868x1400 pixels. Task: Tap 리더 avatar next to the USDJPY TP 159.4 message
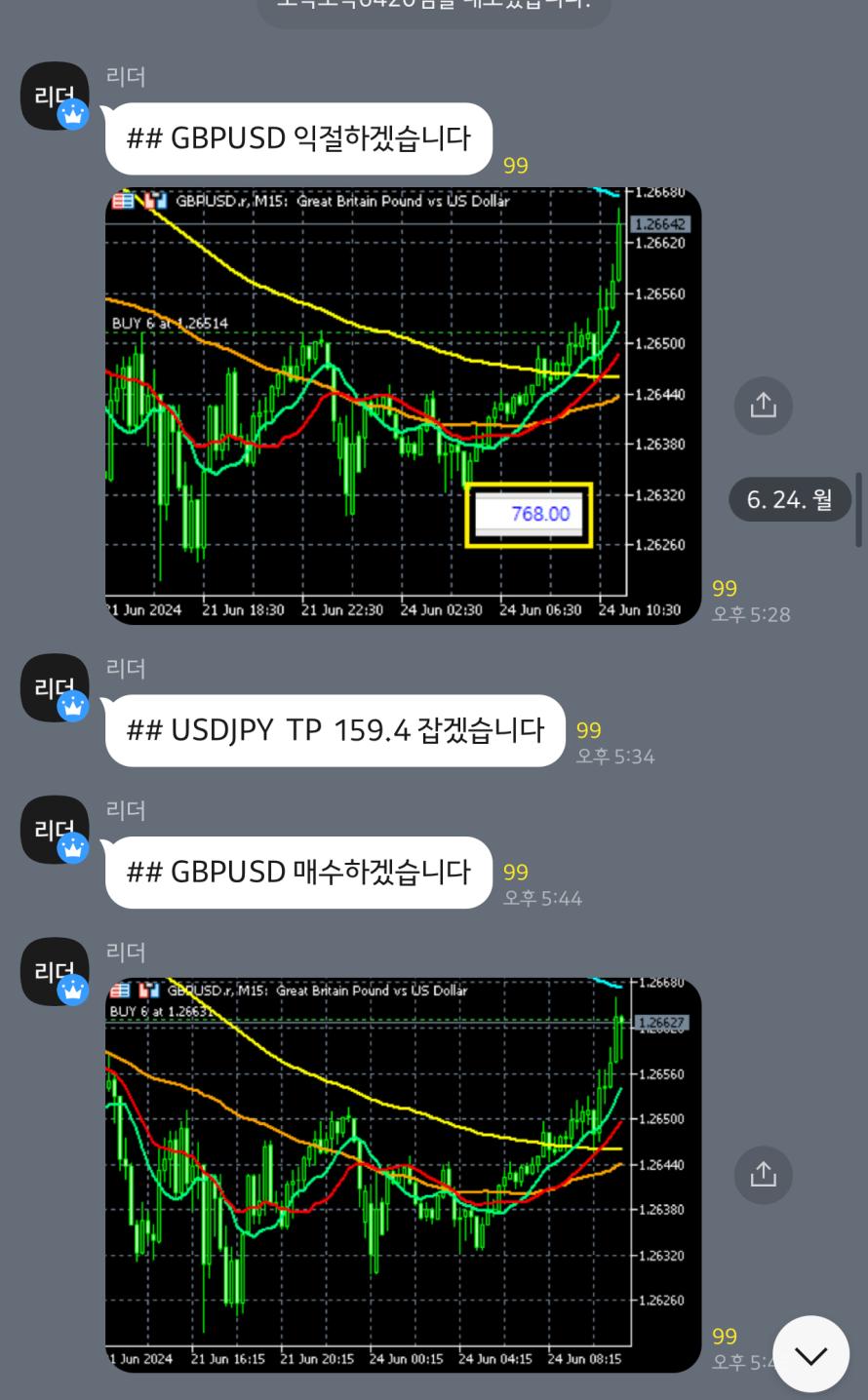[55, 688]
